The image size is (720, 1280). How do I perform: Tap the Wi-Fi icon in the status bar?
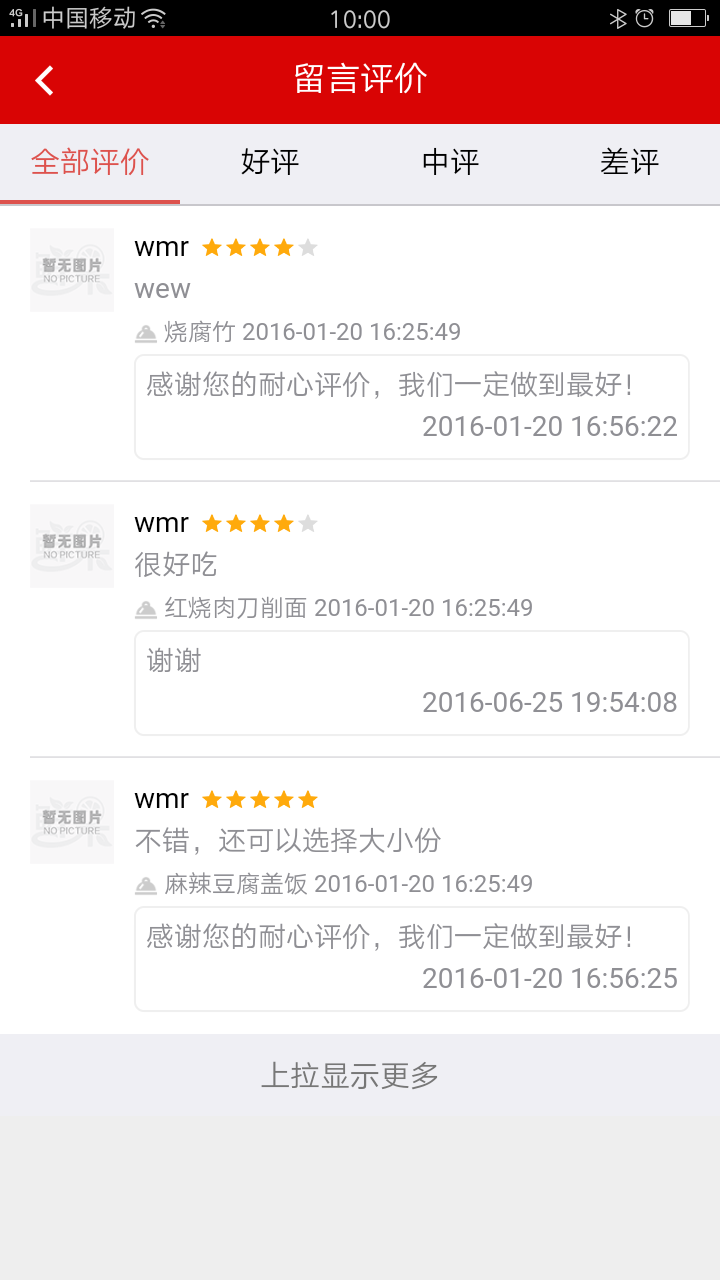tap(152, 18)
